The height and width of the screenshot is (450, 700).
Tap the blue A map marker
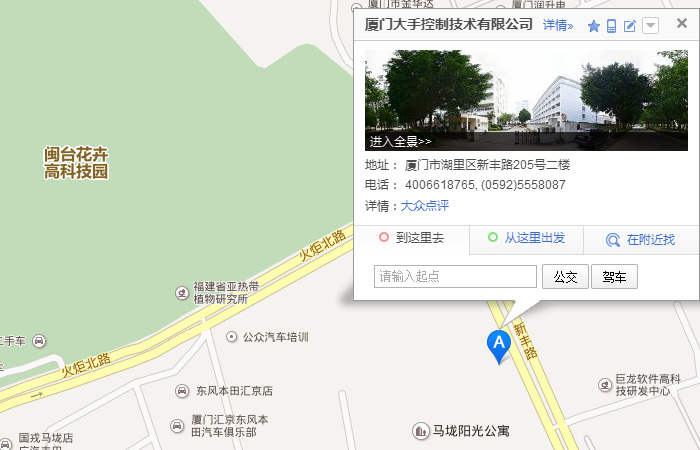coord(498,345)
